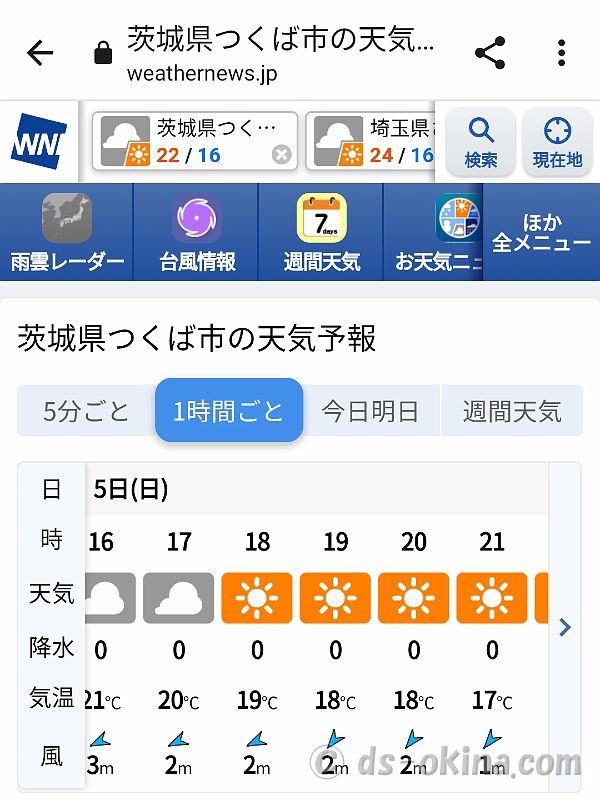Switch to the 今日明日 tab

pyautogui.click(x=370, y=411)
